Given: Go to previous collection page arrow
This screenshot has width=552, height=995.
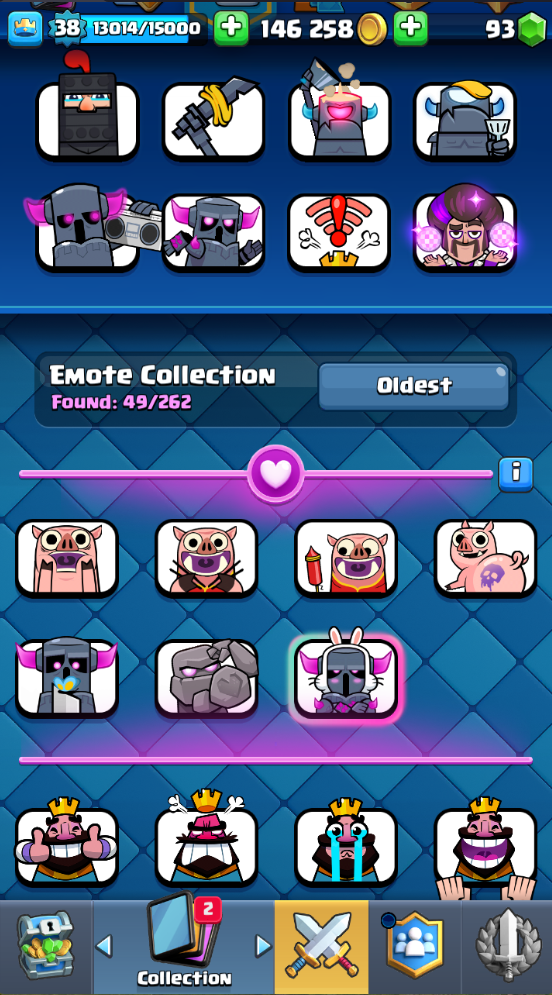Looking at the screenshot, I should 103,946.
